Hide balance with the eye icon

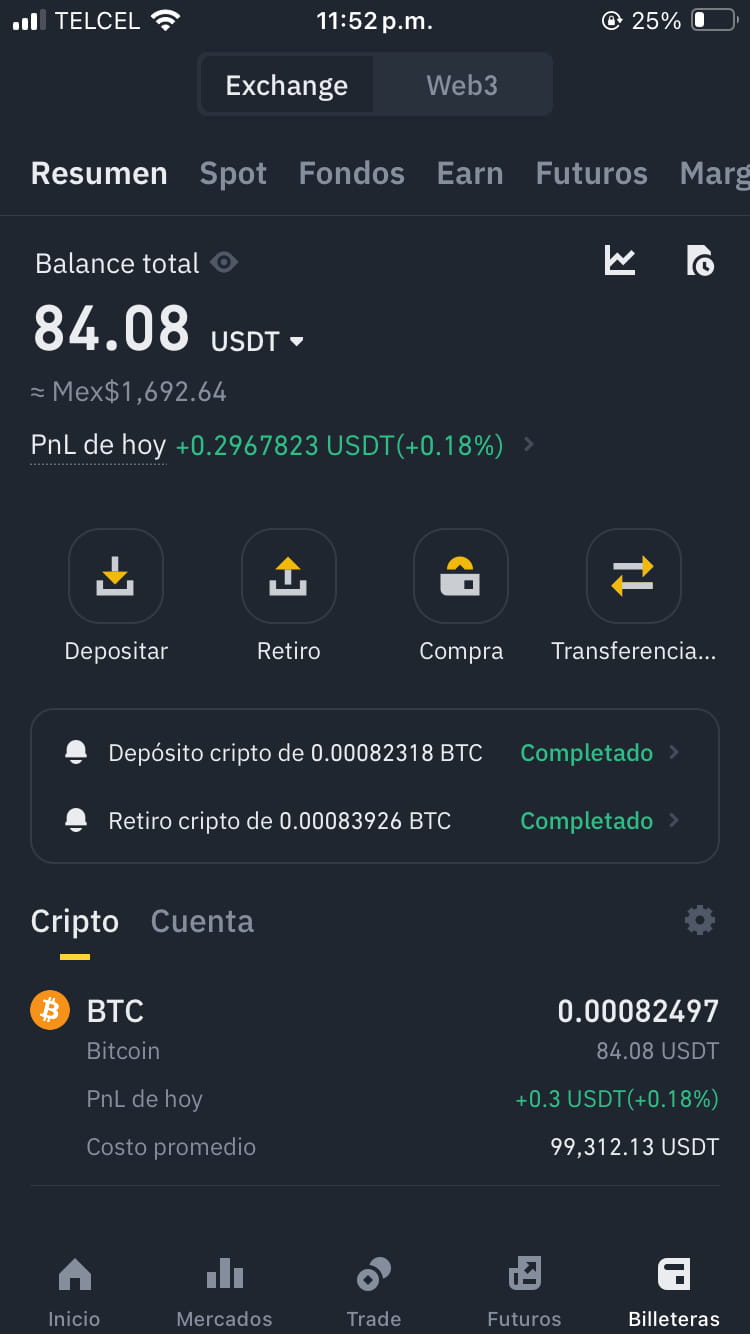(224, 263)
